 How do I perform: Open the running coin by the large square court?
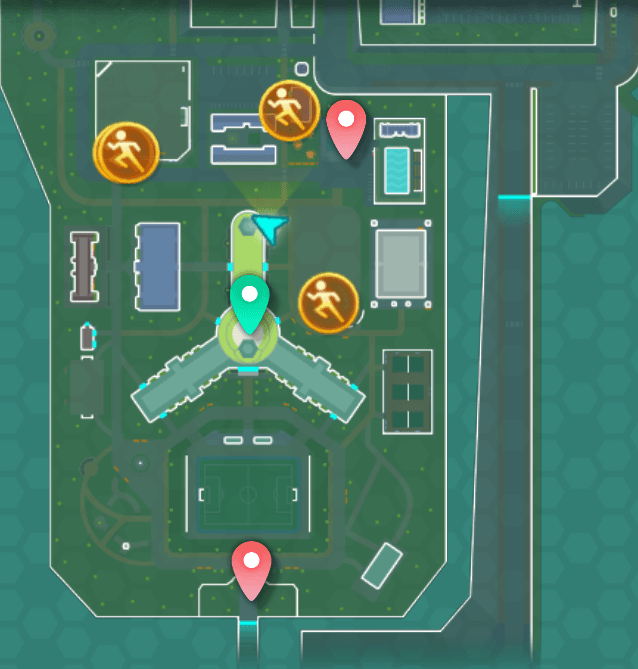point(127,152)
